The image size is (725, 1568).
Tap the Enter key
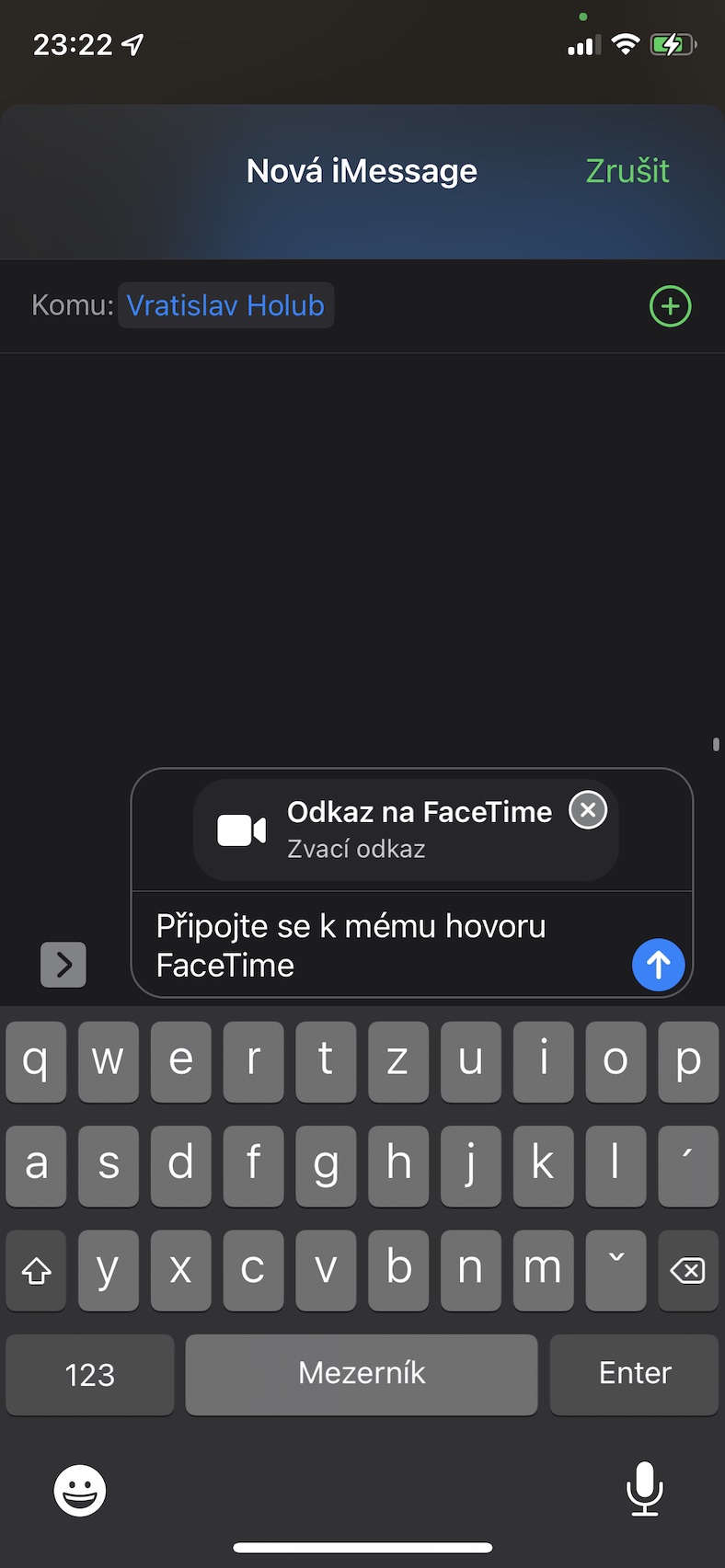634,1375
